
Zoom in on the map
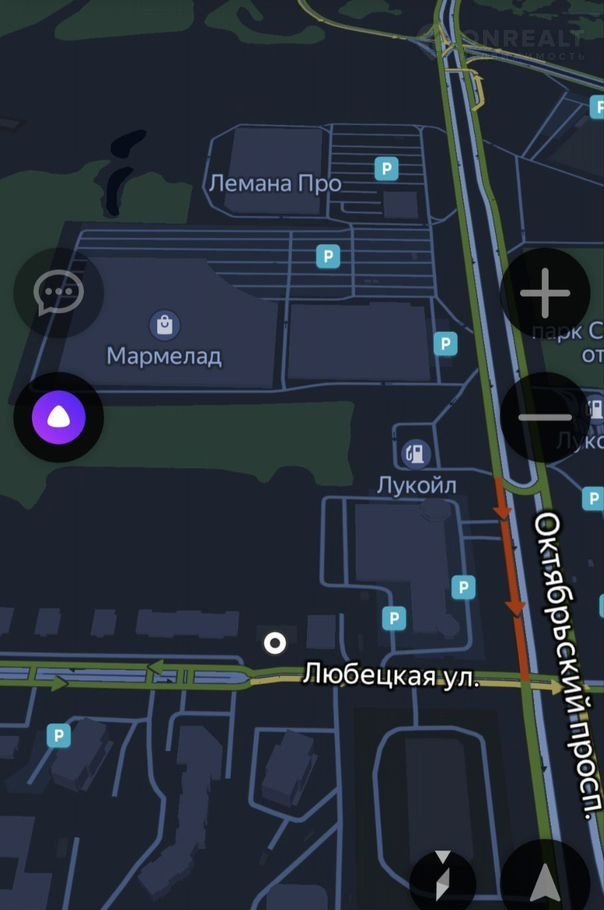click(546, 294)
